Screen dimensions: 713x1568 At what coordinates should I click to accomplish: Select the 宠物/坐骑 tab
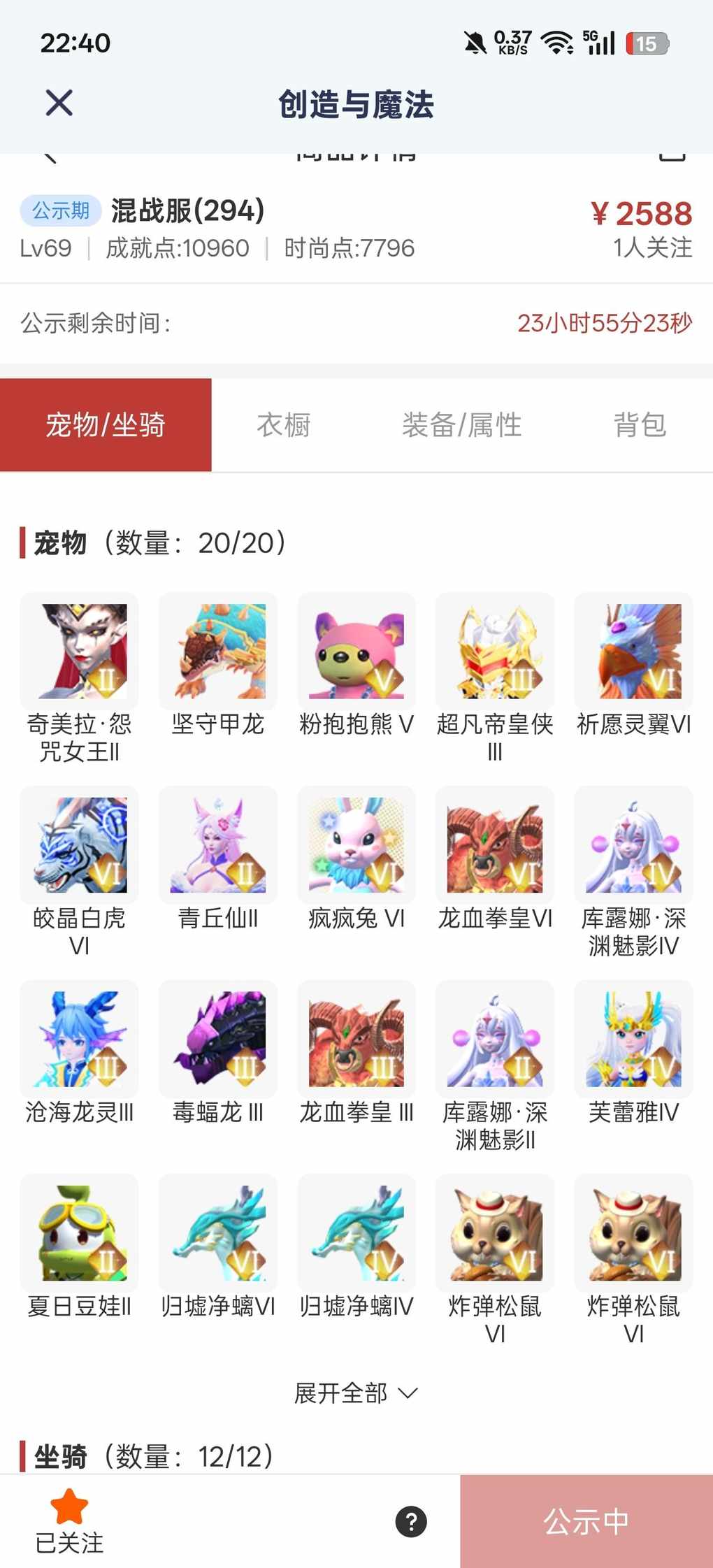pyautogui.click(x=106, y=425)
